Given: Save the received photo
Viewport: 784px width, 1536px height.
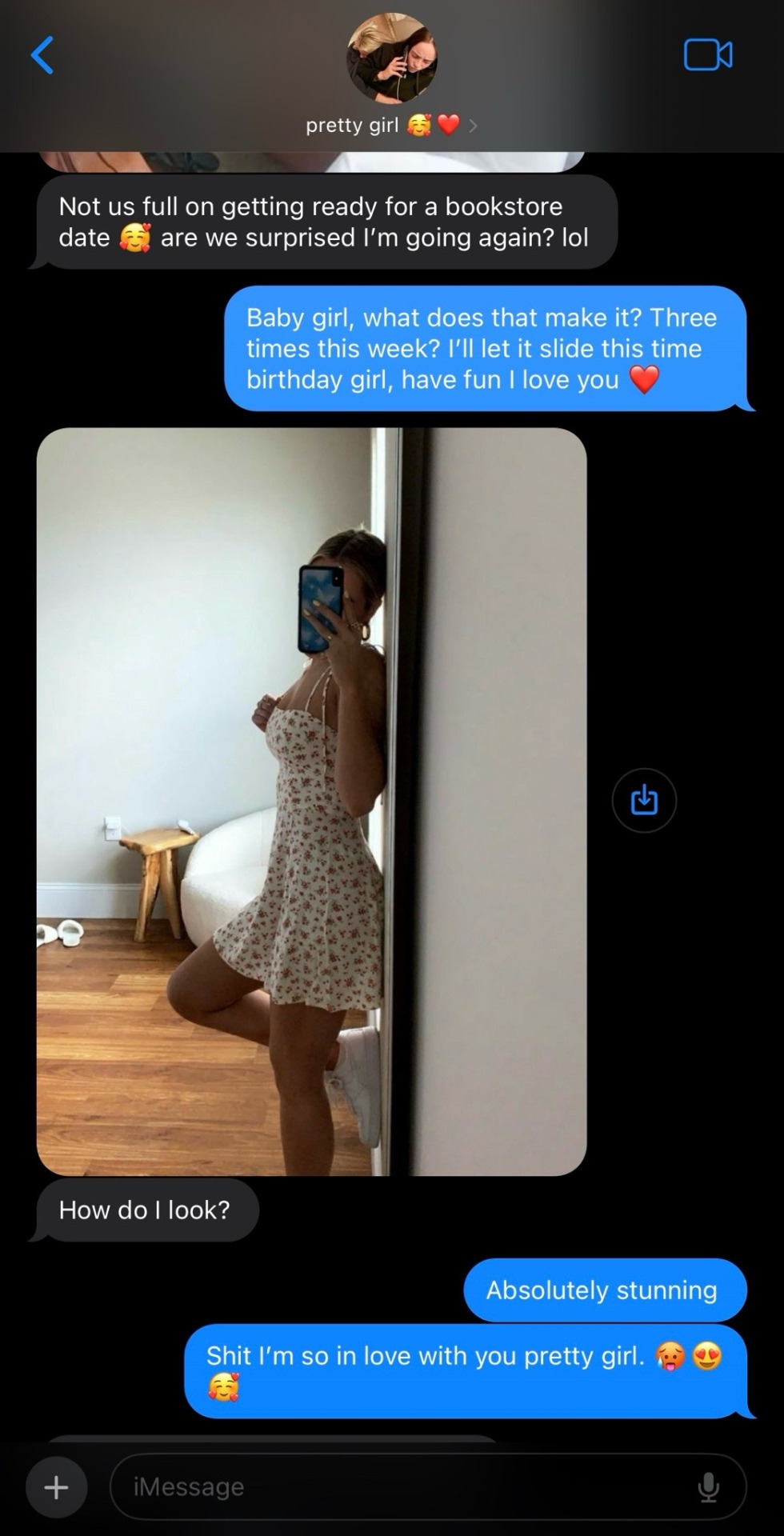Looking at the screenshot, I should point(644,800).
